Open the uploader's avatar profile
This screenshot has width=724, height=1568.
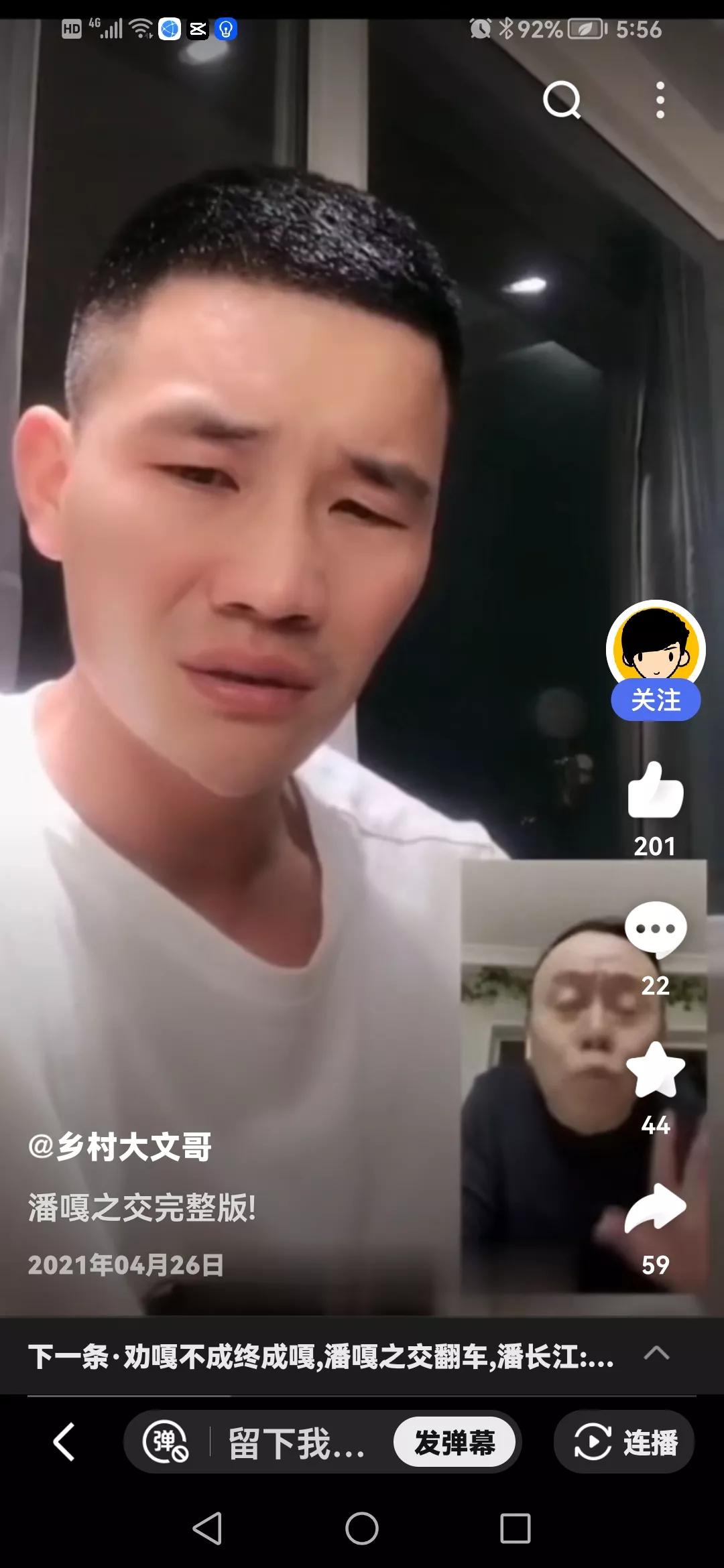[655, 645]
